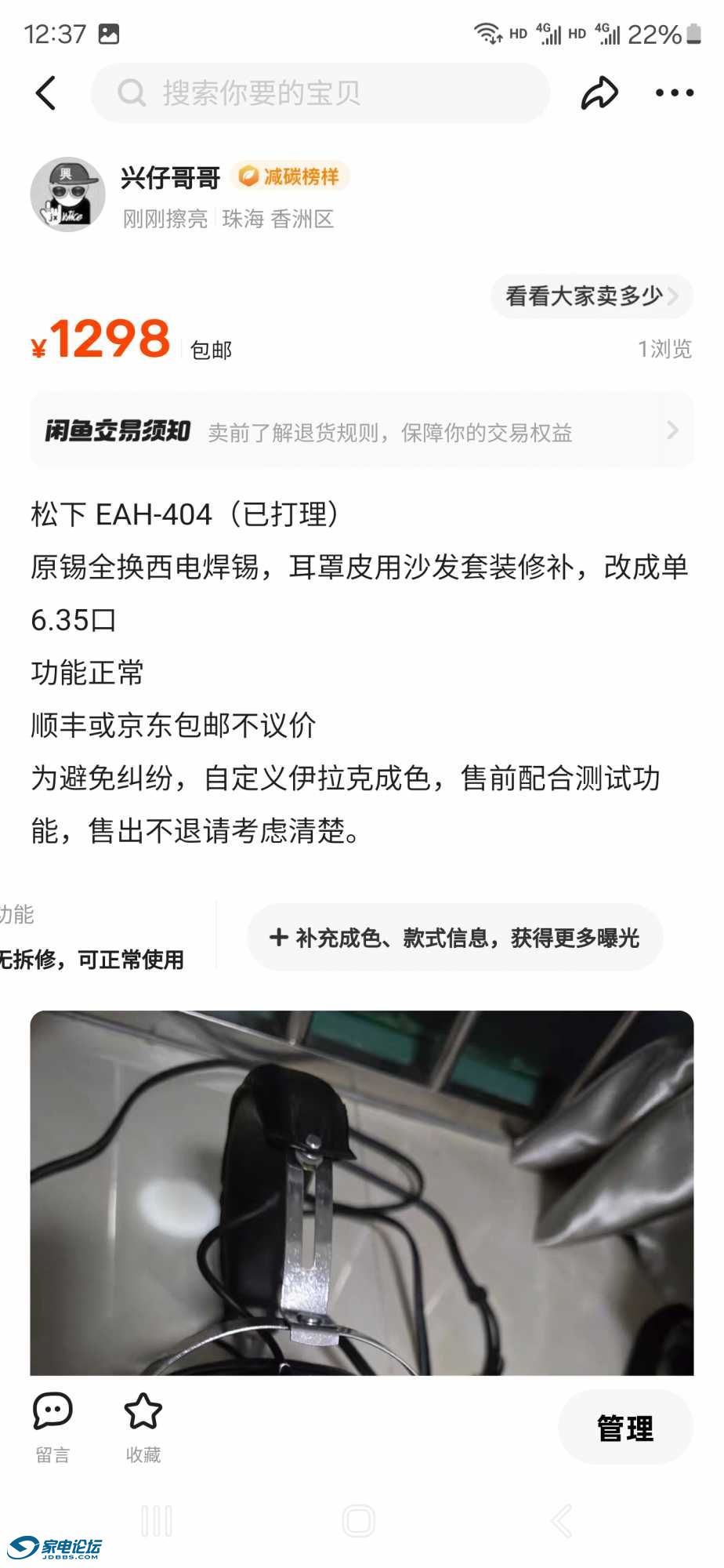Open the three-dot overflow menu

pyautogui.click(x=674, y=93)
